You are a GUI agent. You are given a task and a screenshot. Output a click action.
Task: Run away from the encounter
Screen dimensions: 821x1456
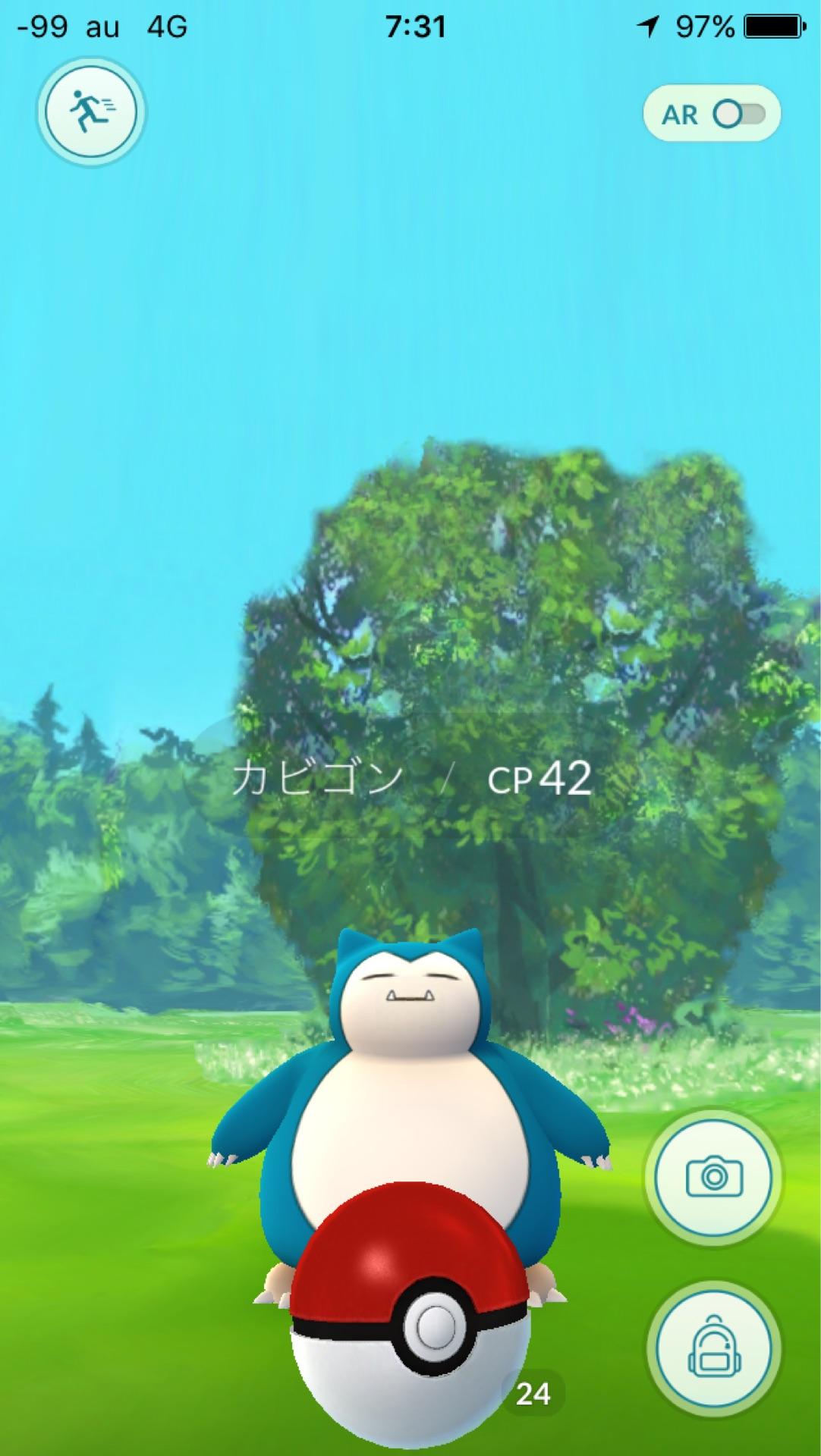point(91,113)
